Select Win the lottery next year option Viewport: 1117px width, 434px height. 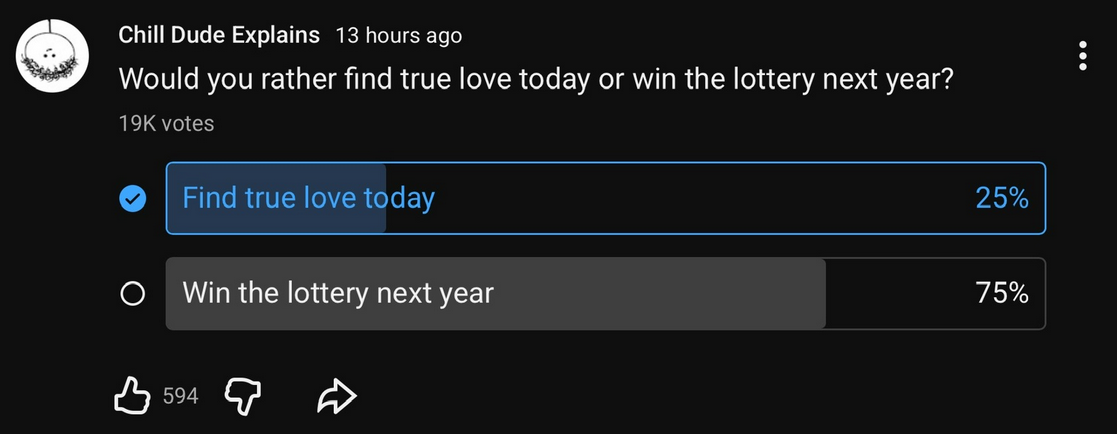pyautogui.click(x=605, y=294)
